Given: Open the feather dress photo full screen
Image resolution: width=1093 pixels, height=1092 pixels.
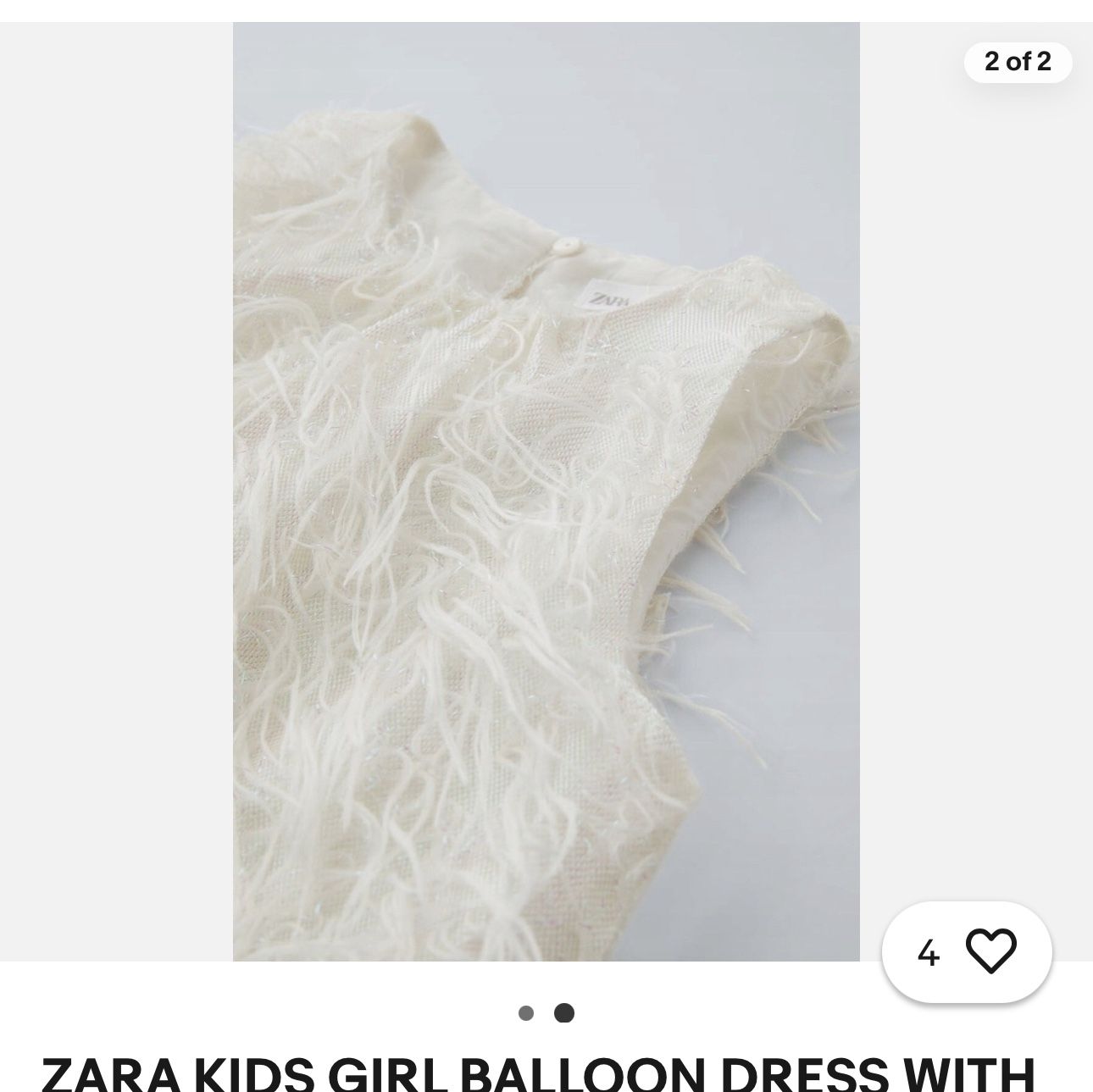Looking at the screenshot, I should click(x=546, y=491).
